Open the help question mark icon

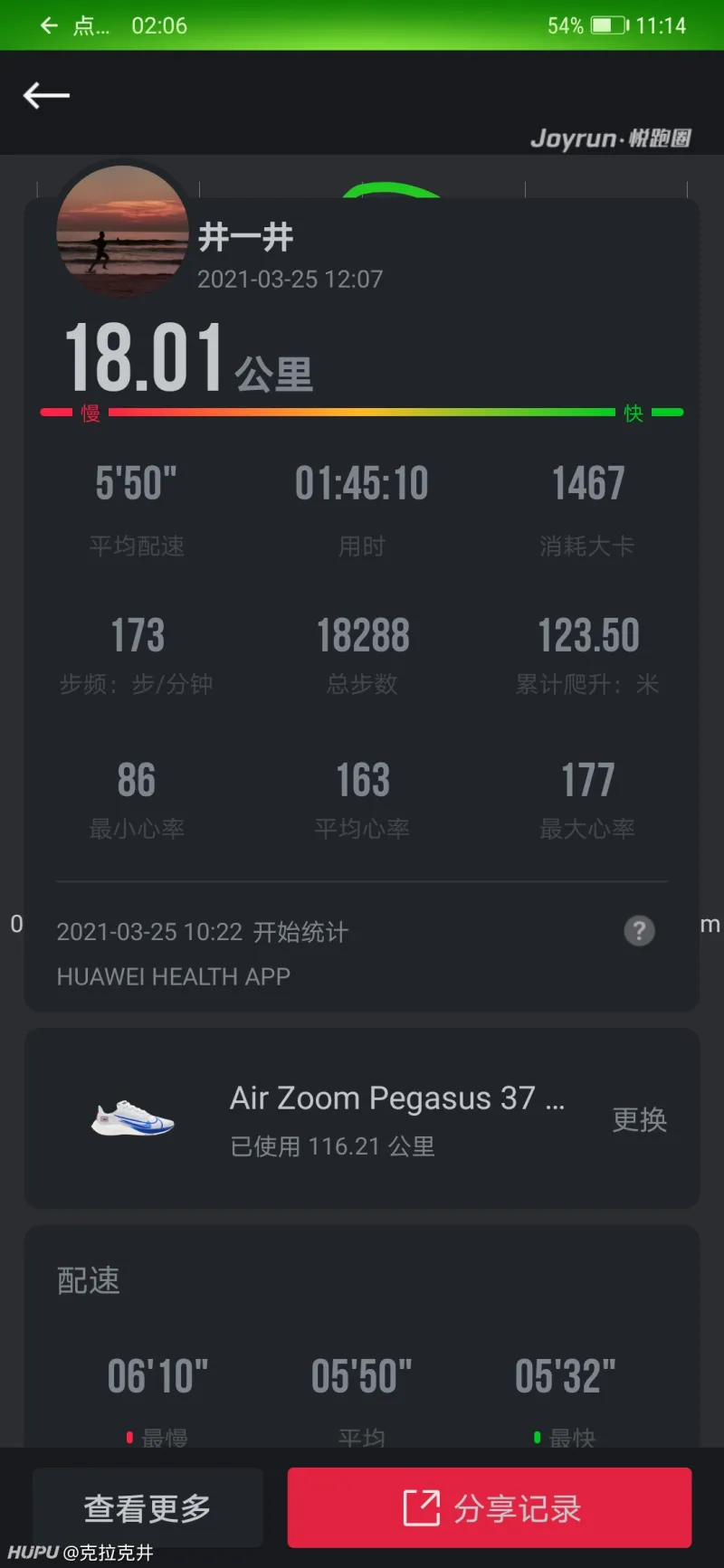(639, 930)
